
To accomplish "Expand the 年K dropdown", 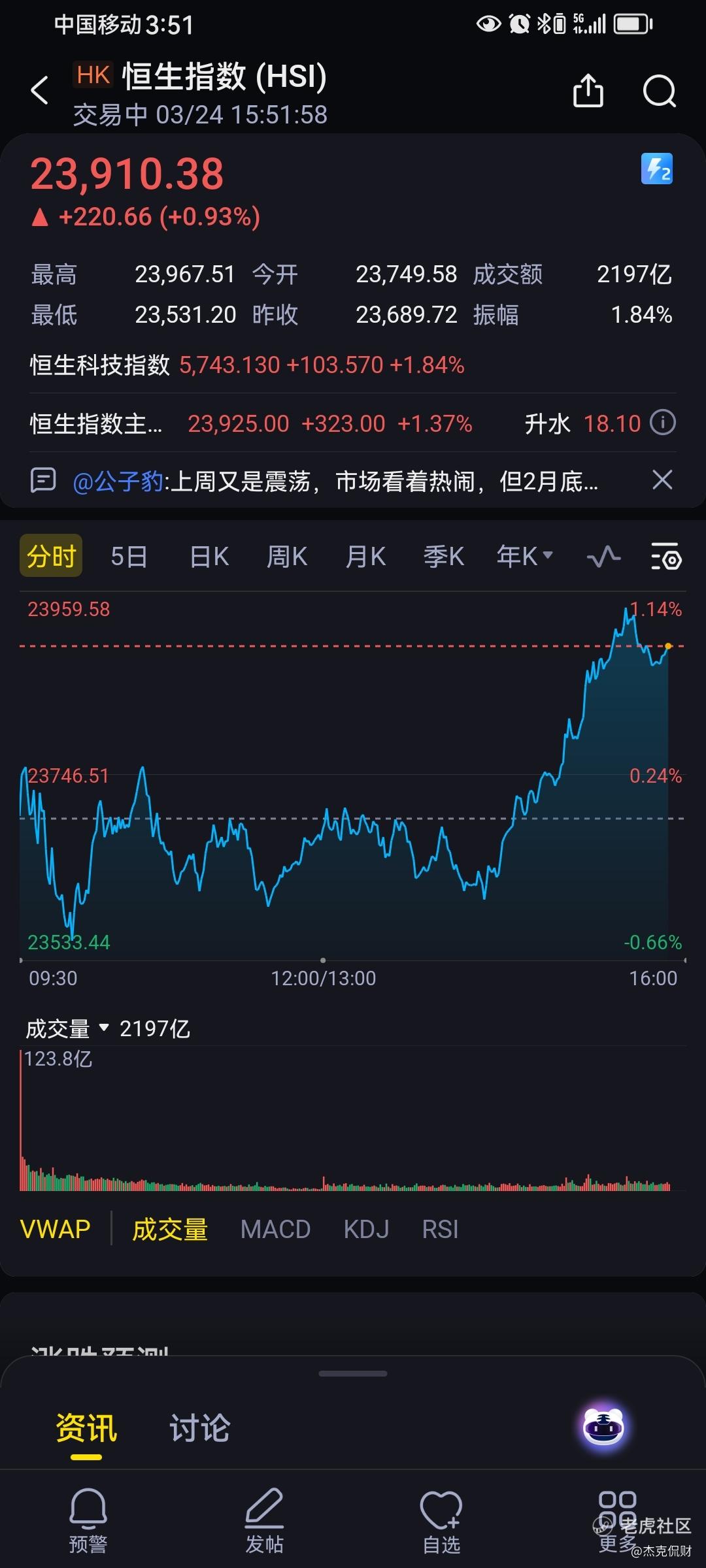I will (x=524, y=556).
